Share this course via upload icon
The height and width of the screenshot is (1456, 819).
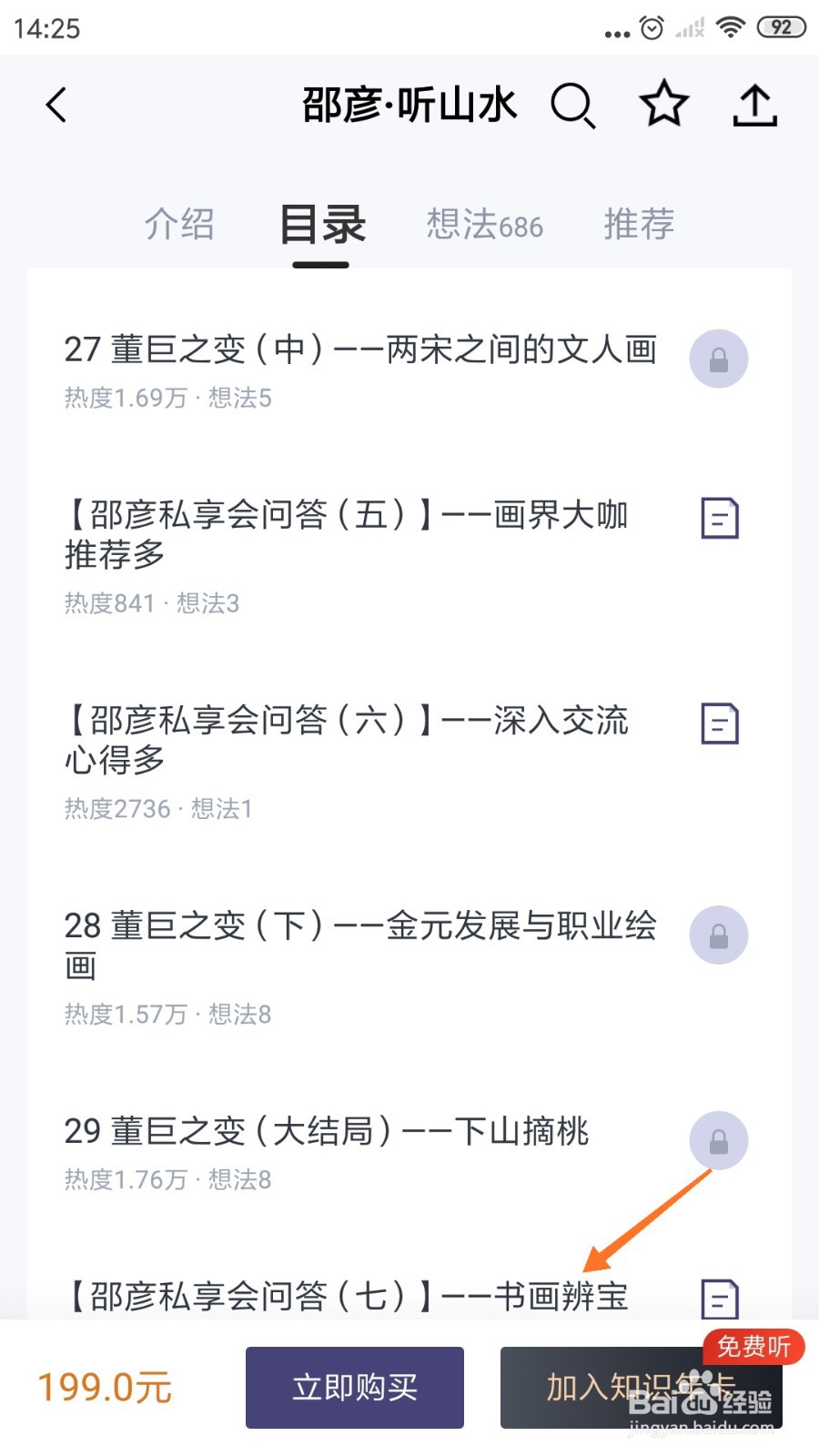pyautogui.click(x=755, y=105)
